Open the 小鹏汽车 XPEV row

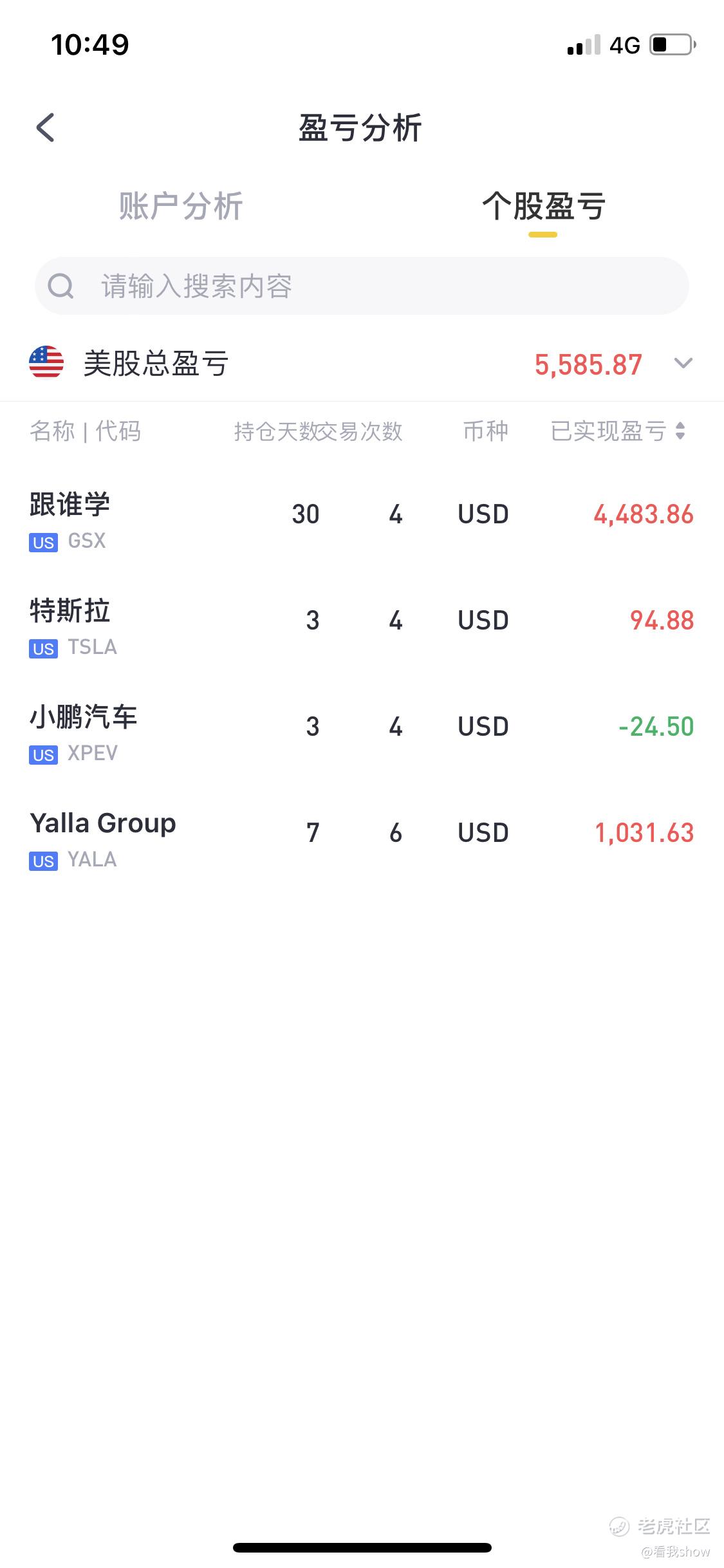click(x=362, y=733)
